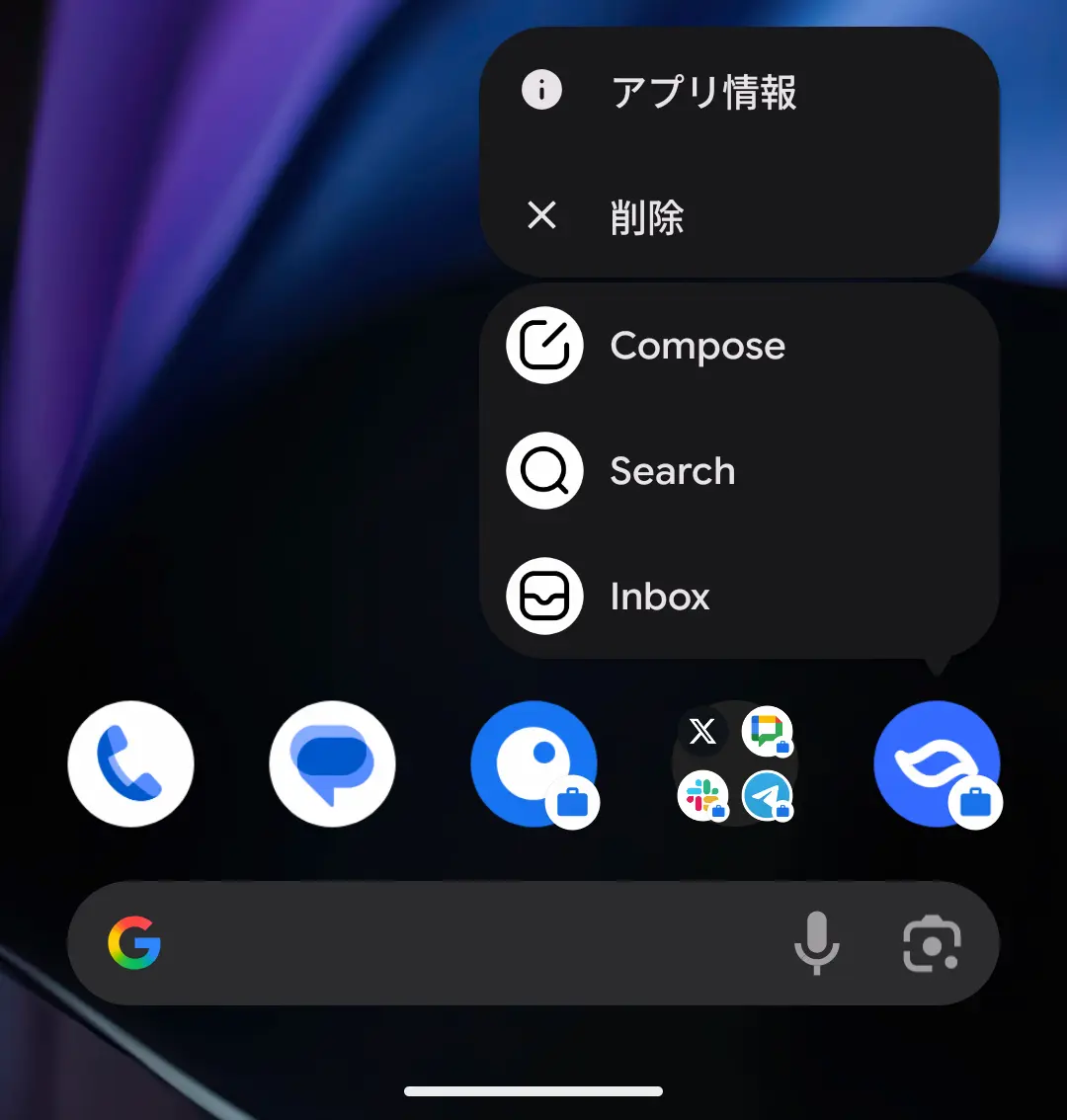Image resolution: width=1067 pixels, height=1120 pixels.
Task: Start voice search with the microphone
Action: pyautogui.click(x=816, y=943)
